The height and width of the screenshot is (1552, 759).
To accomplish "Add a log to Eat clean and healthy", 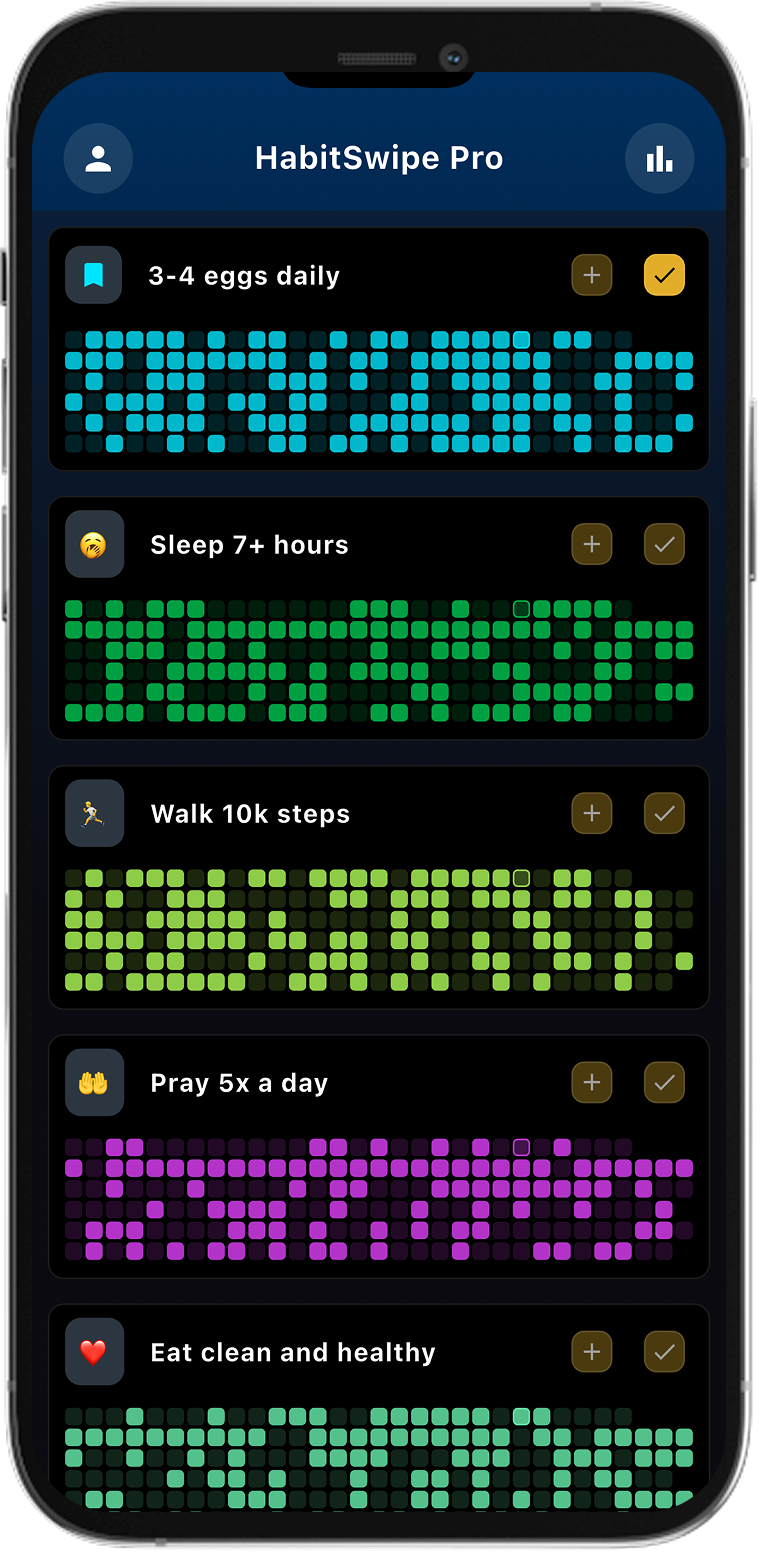I will click(592, 1351).
